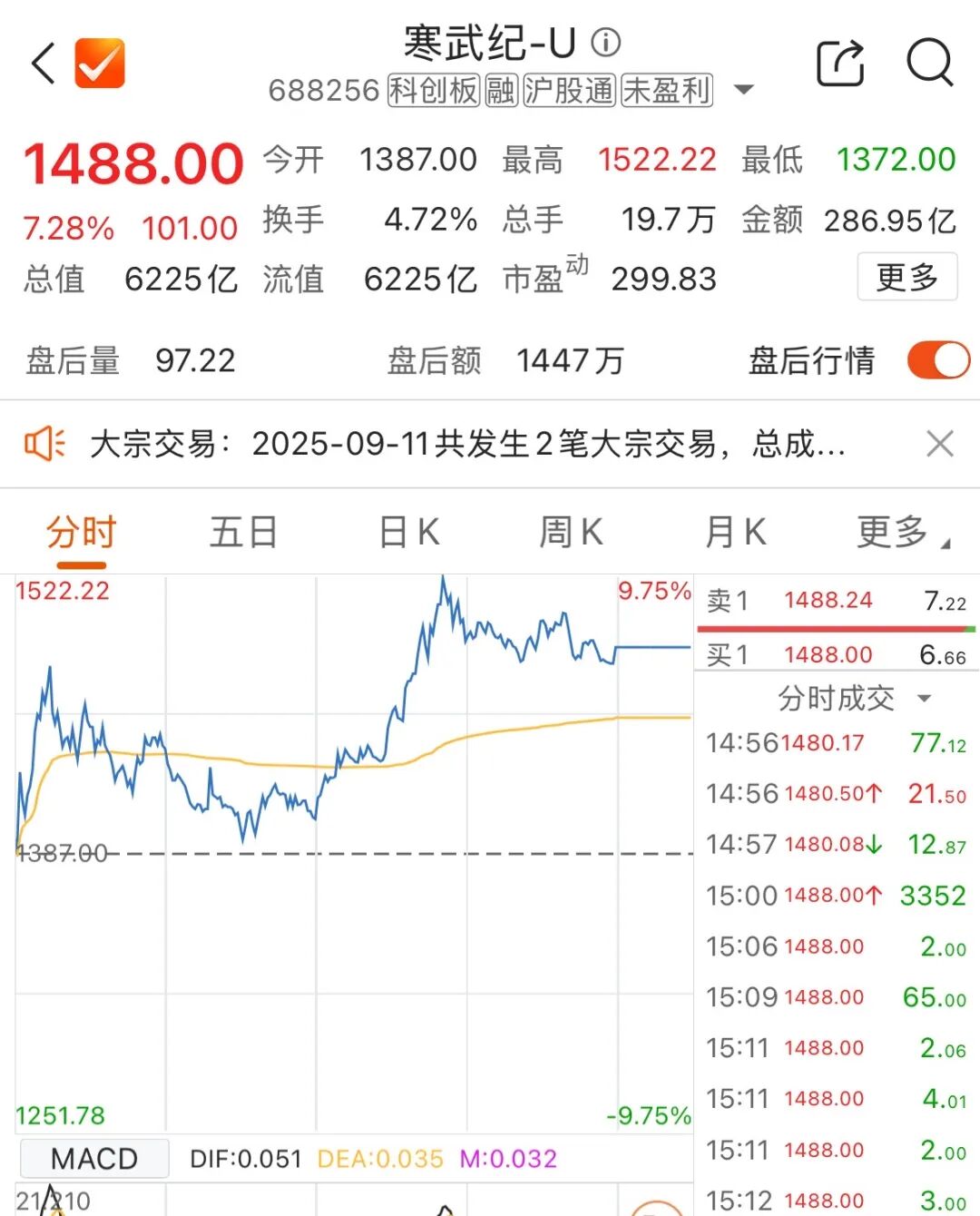Open the 大宗交易 announcement banner
The width and height of the screenshot is (980, 1216).
pyautogui.click(x=467, y=444)
